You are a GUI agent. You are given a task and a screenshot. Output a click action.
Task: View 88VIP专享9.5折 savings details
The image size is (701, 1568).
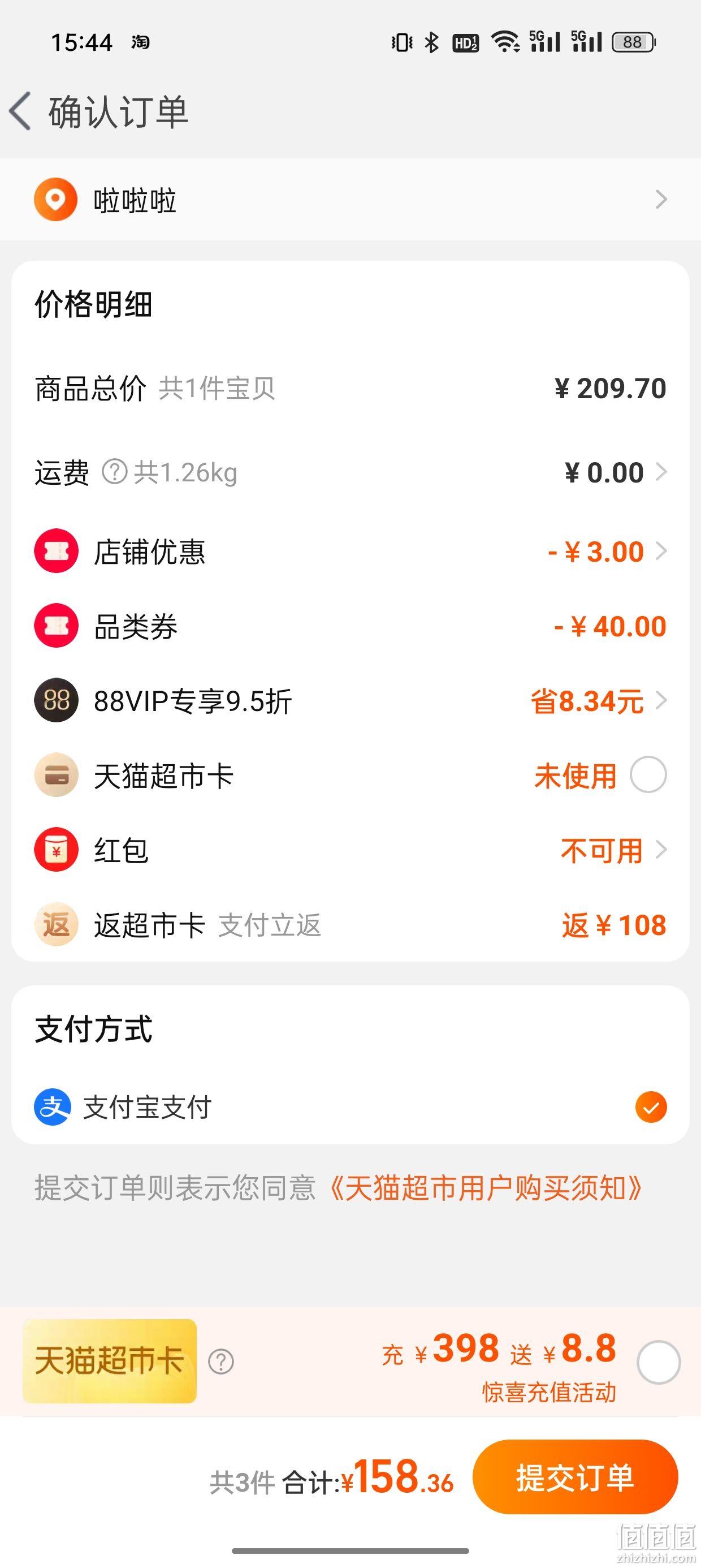[350, 701]
